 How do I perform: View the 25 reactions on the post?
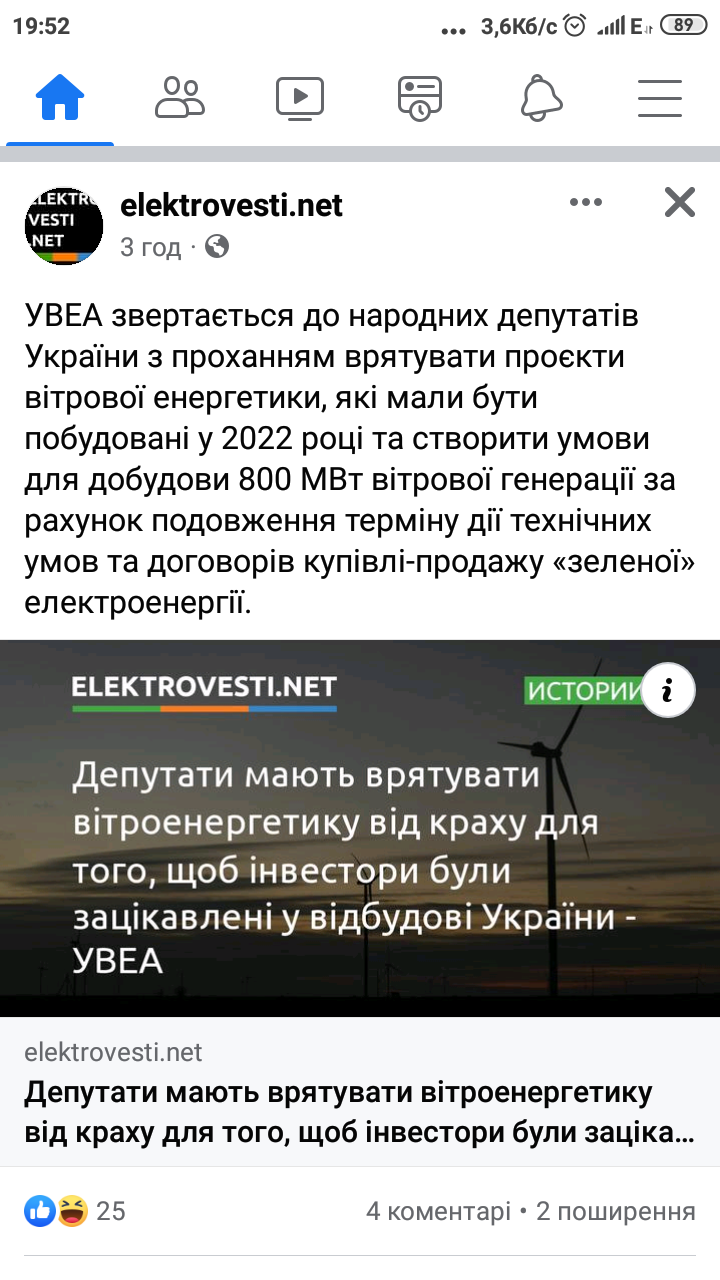(75, 1211)
